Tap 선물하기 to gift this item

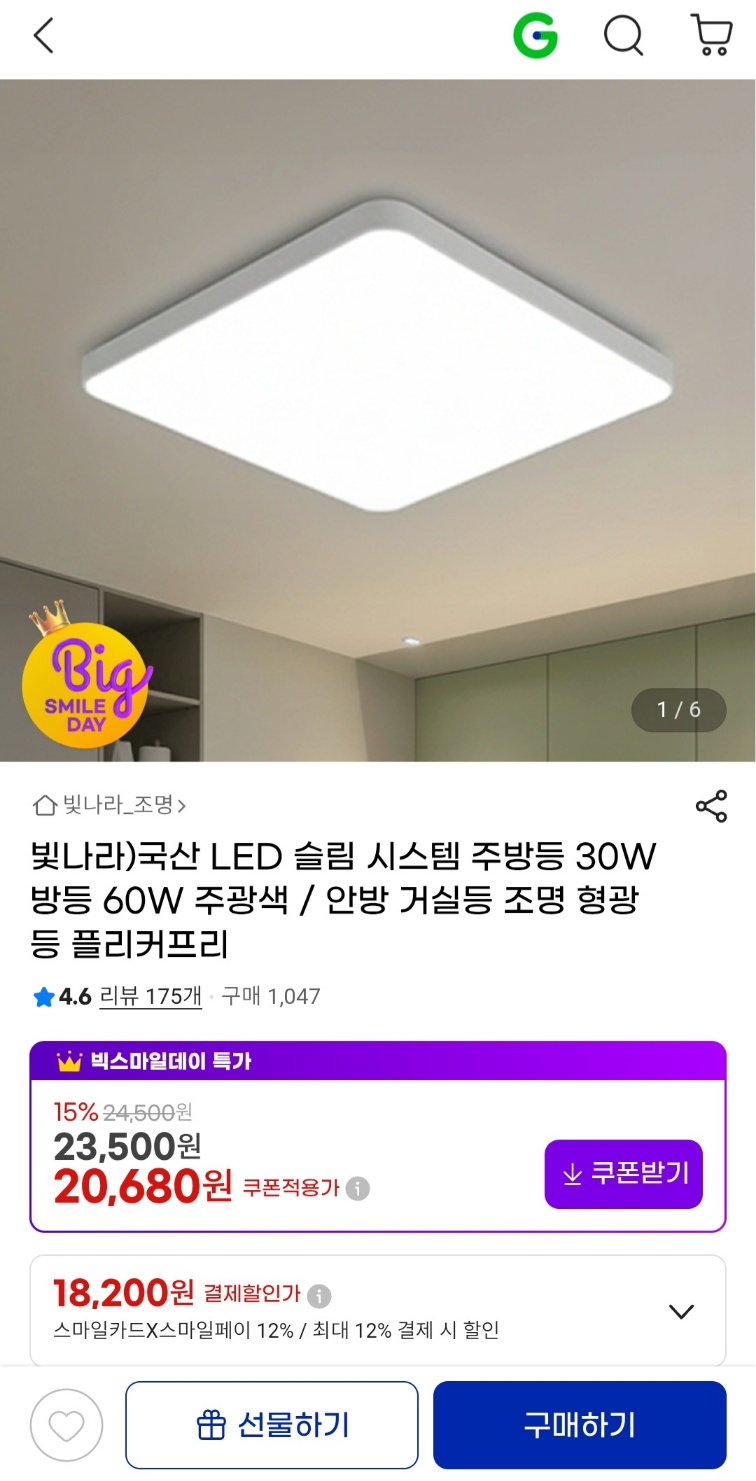[272, 1425]
